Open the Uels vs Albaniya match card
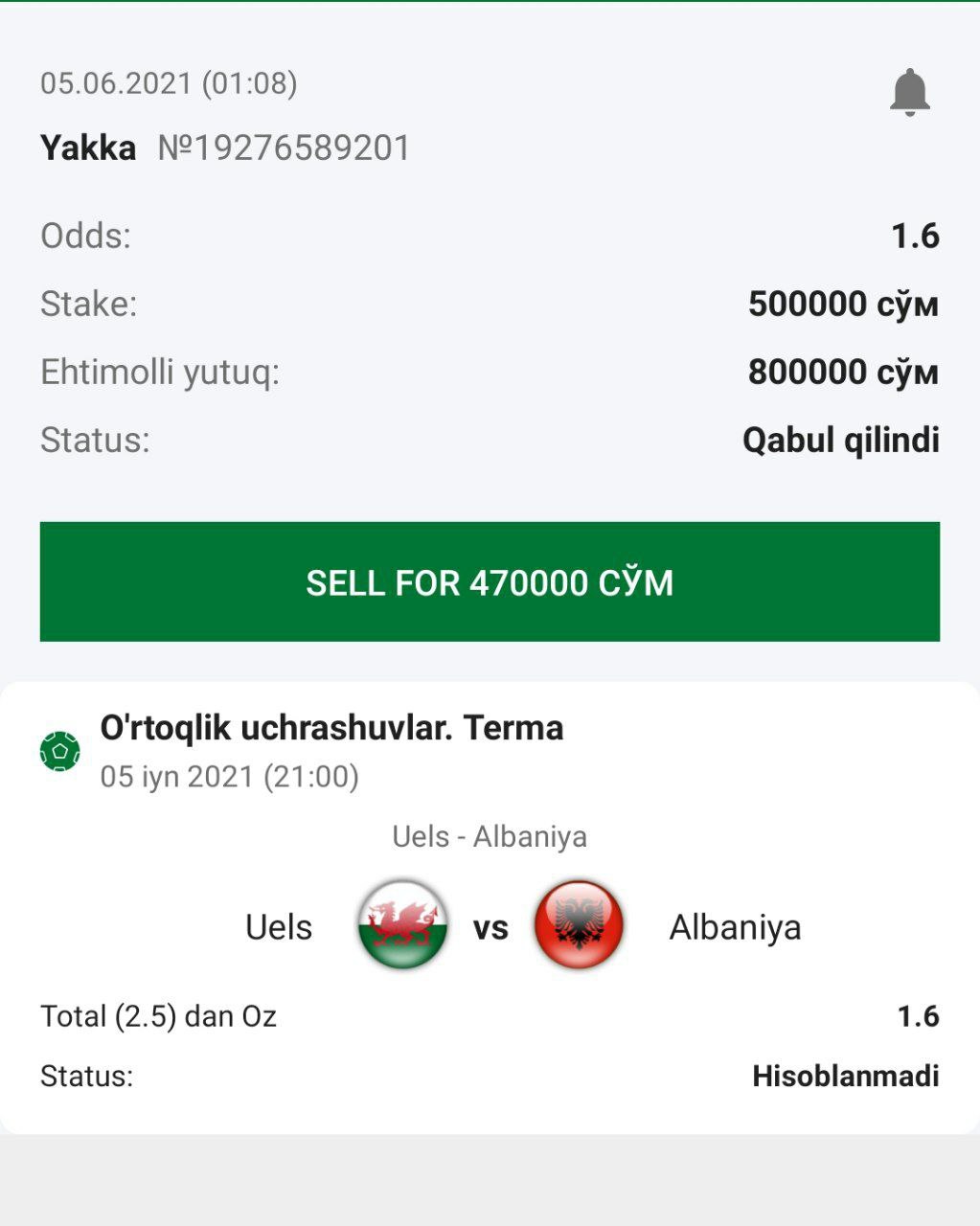The height and width of the screenshot is (1226, 980). 490,906
